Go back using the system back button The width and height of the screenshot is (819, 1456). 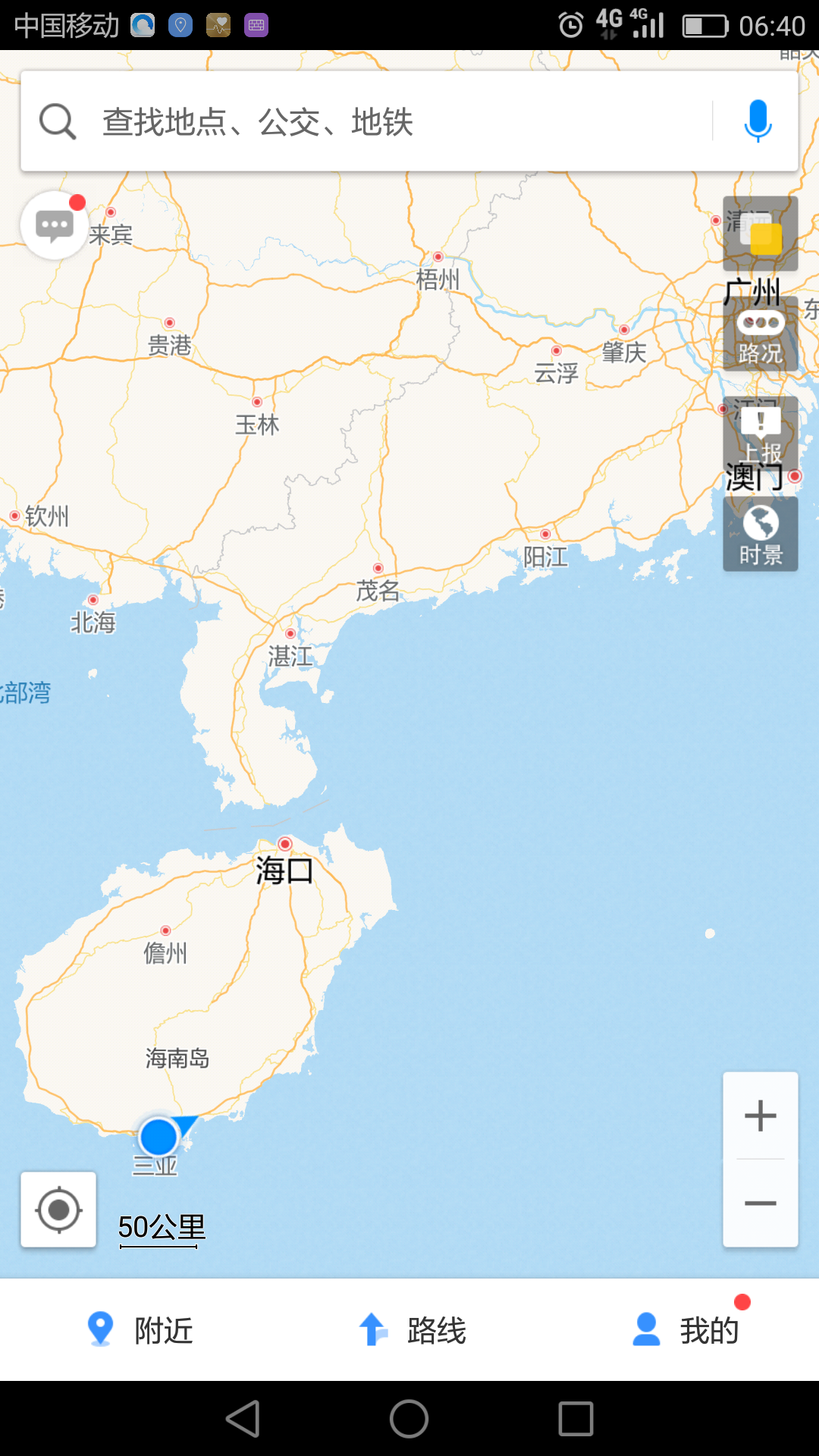coord(243,1419)
